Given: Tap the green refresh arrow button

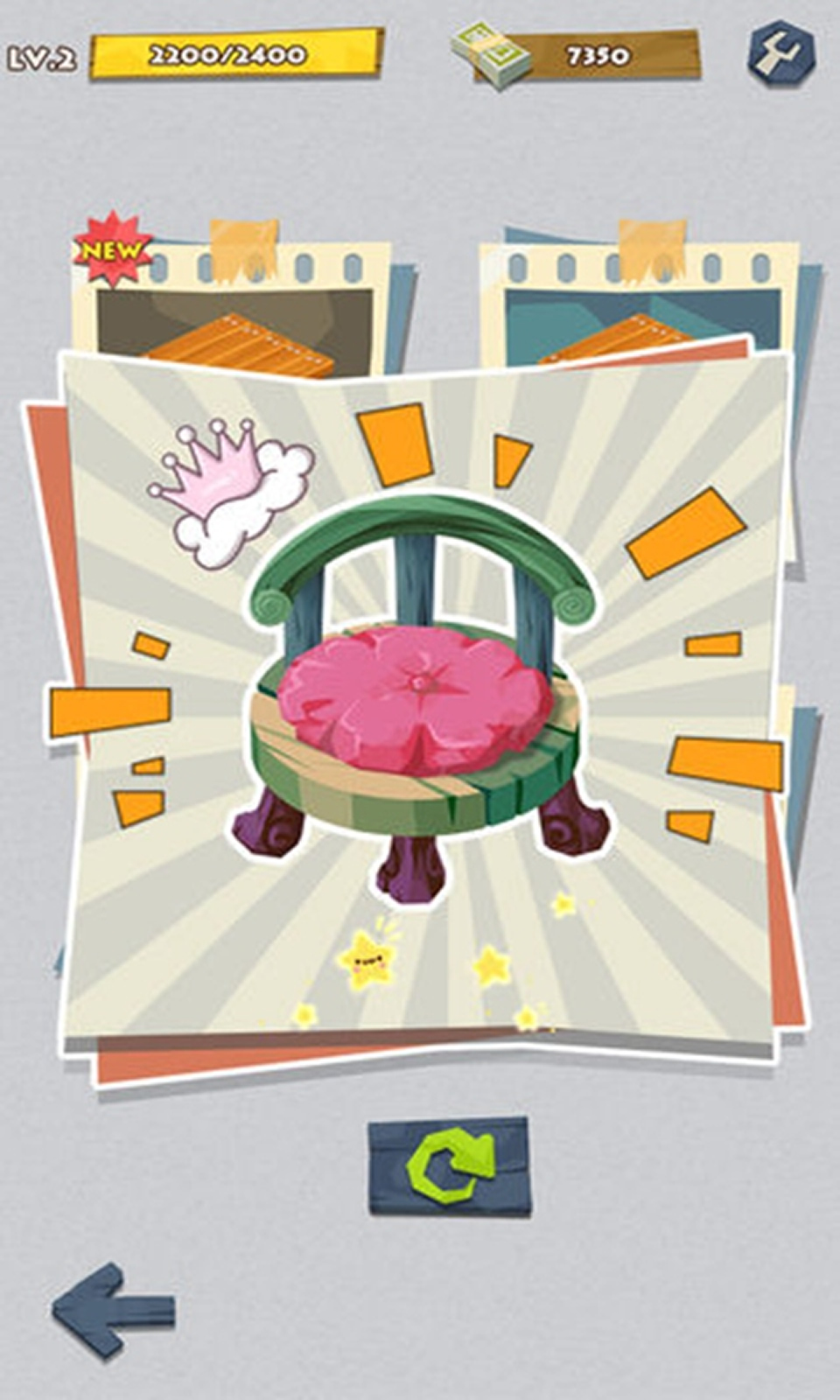Looking at the screenshot, I should [x=449, y=1167].
